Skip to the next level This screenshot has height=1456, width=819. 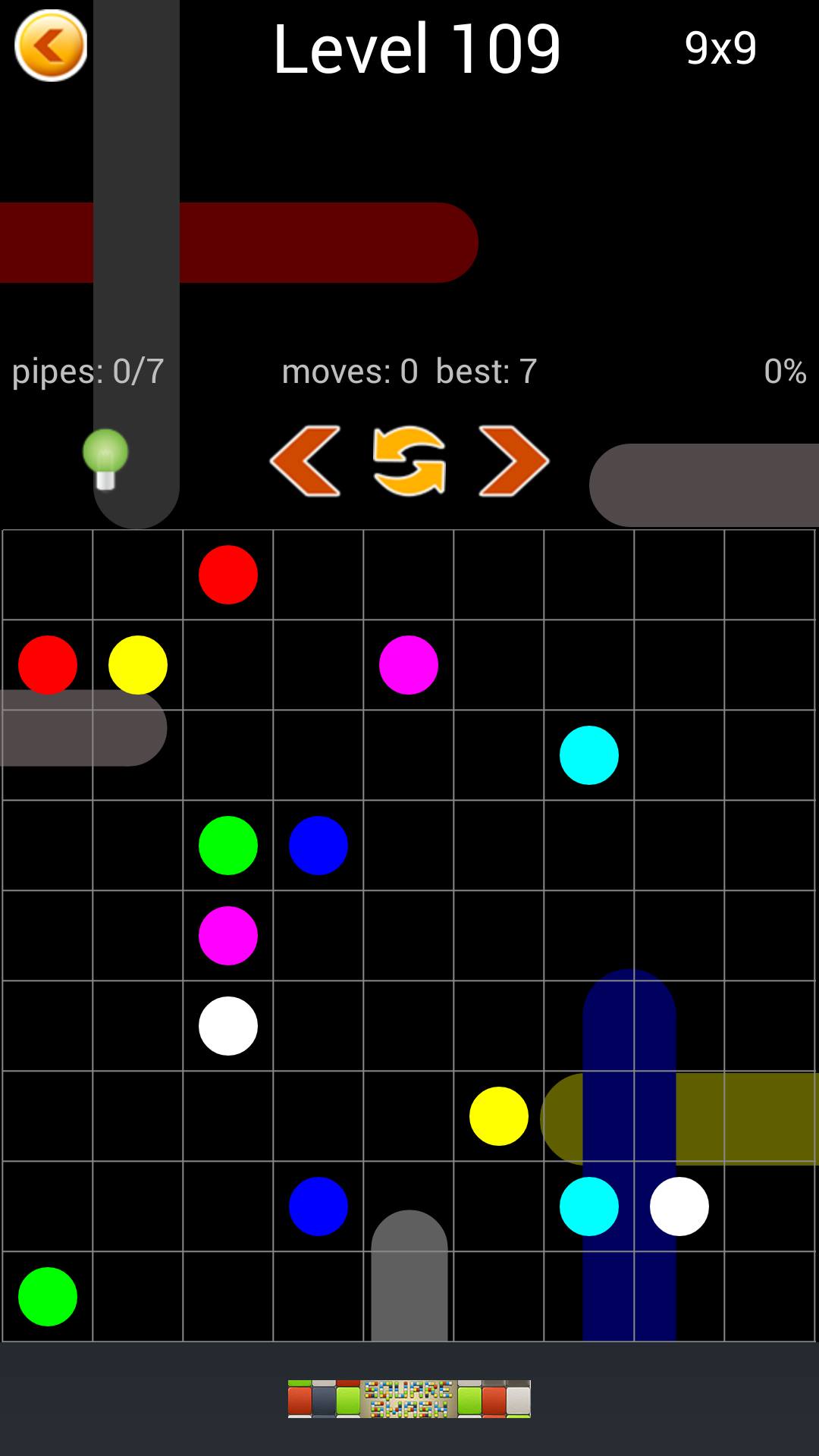click(513, 461)
